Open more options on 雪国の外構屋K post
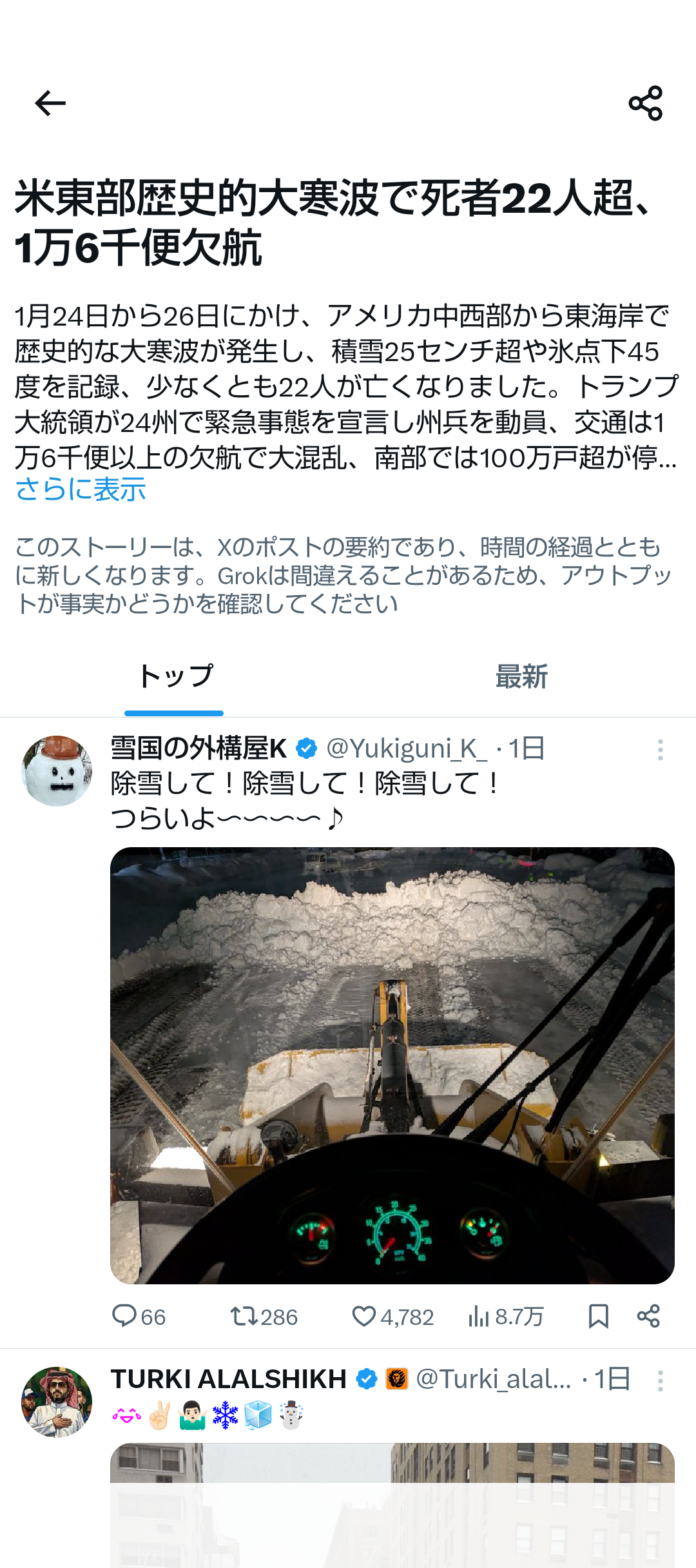696x1568 pixels. coord(660,750)
